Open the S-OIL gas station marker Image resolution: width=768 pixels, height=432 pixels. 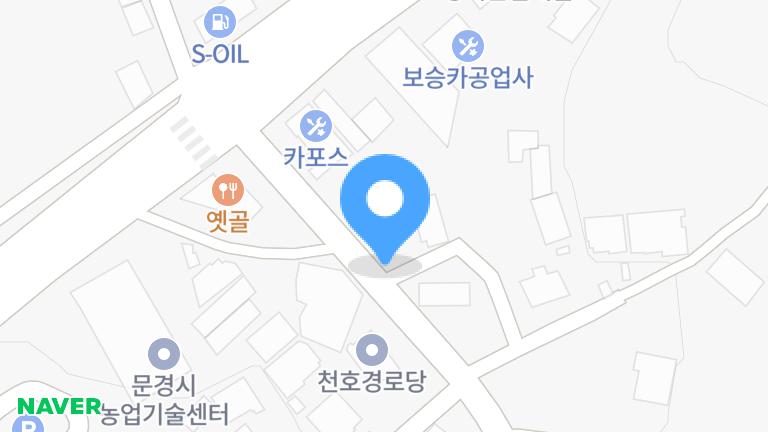(x=219, y=20)
